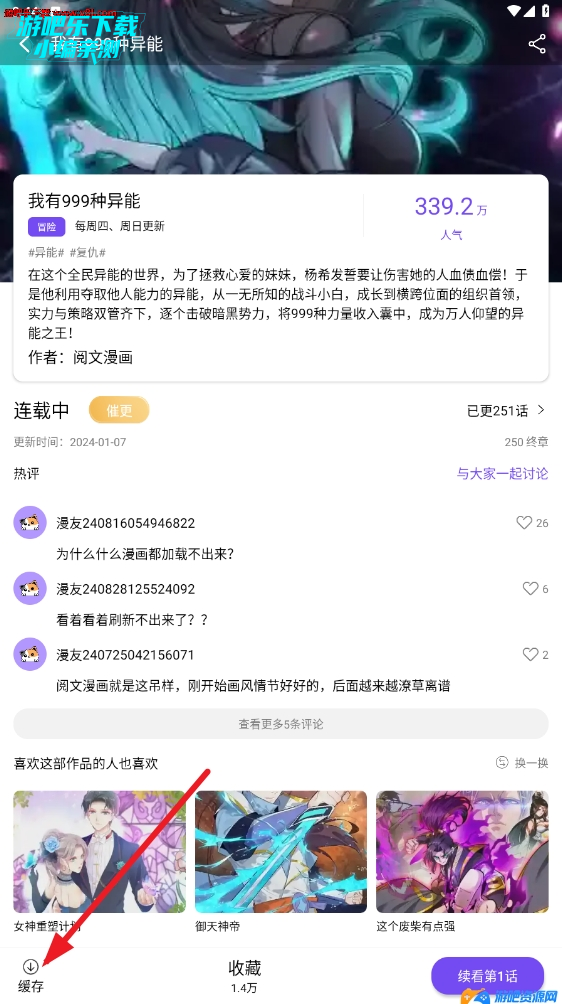The image size is (562, 1004).
Task: Tap the 催更 button
Action: (119, 410)
